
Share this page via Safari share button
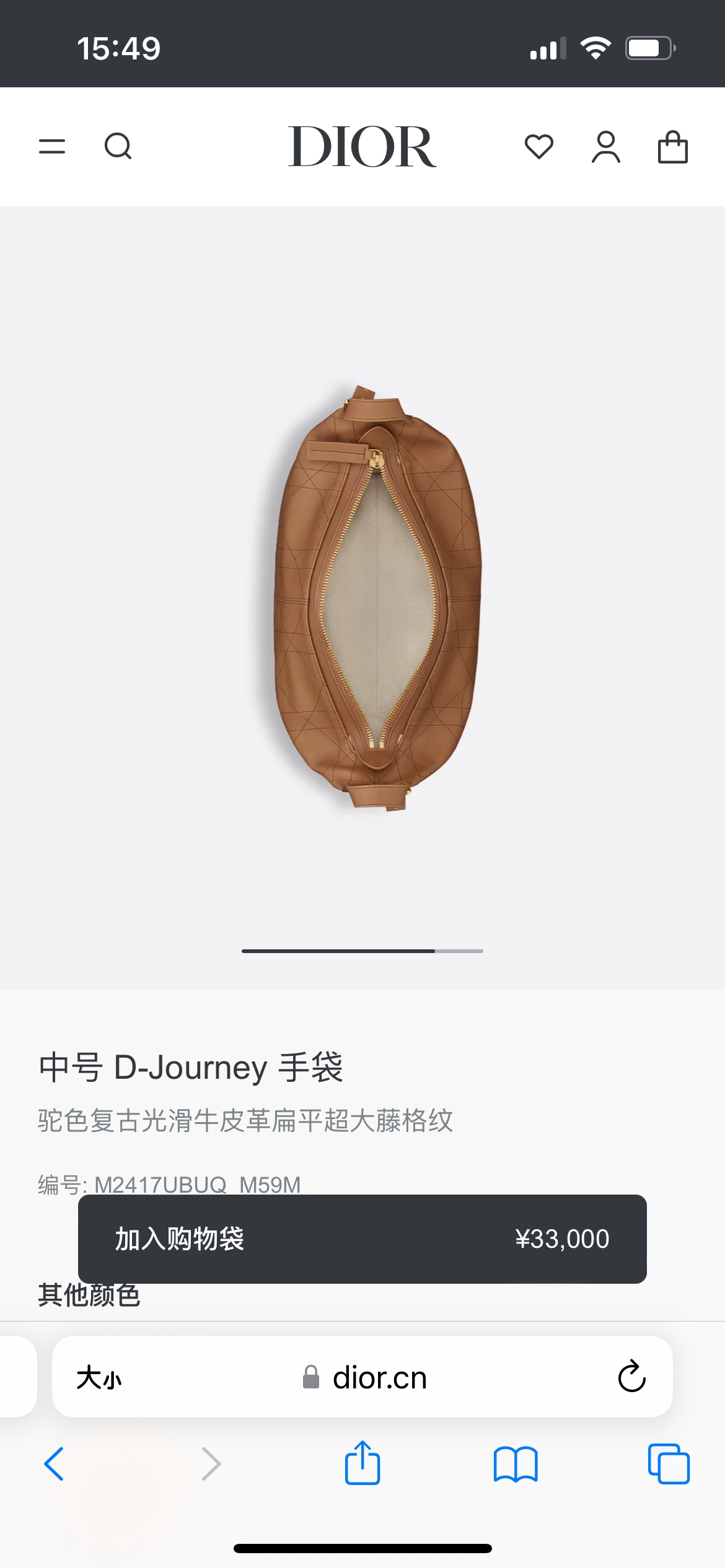click(362, 1463)
